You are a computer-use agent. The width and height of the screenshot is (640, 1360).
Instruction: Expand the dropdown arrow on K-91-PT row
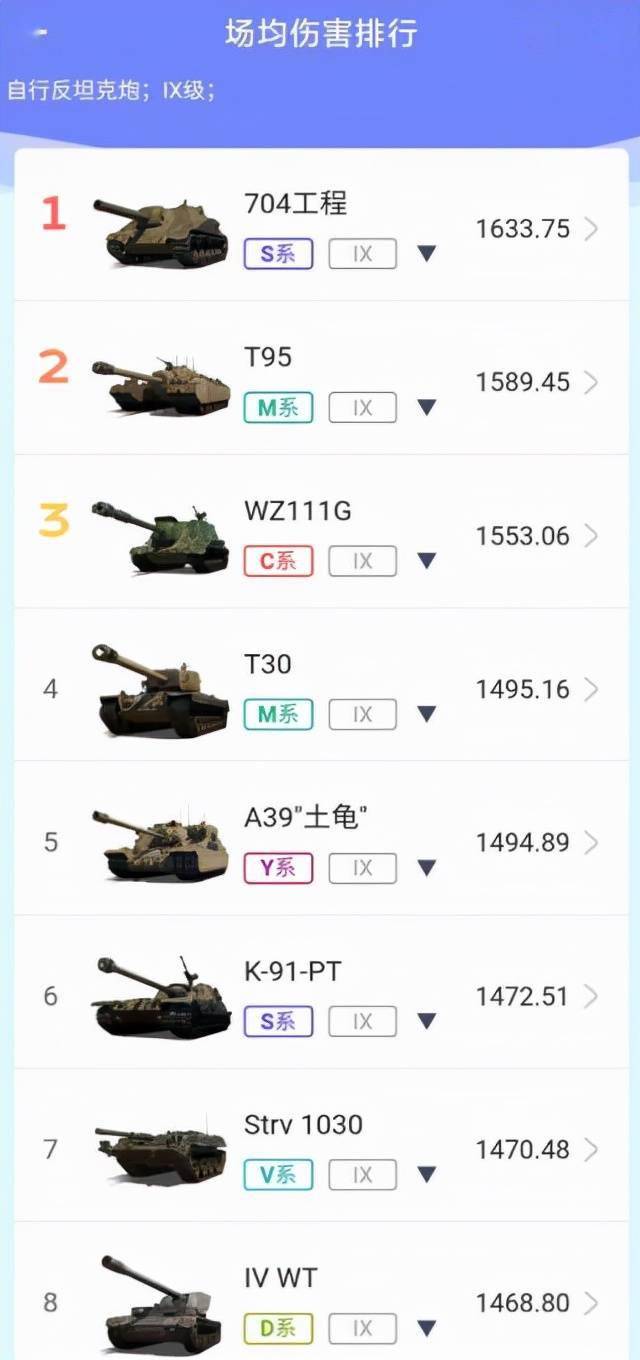coord(427,1021)
